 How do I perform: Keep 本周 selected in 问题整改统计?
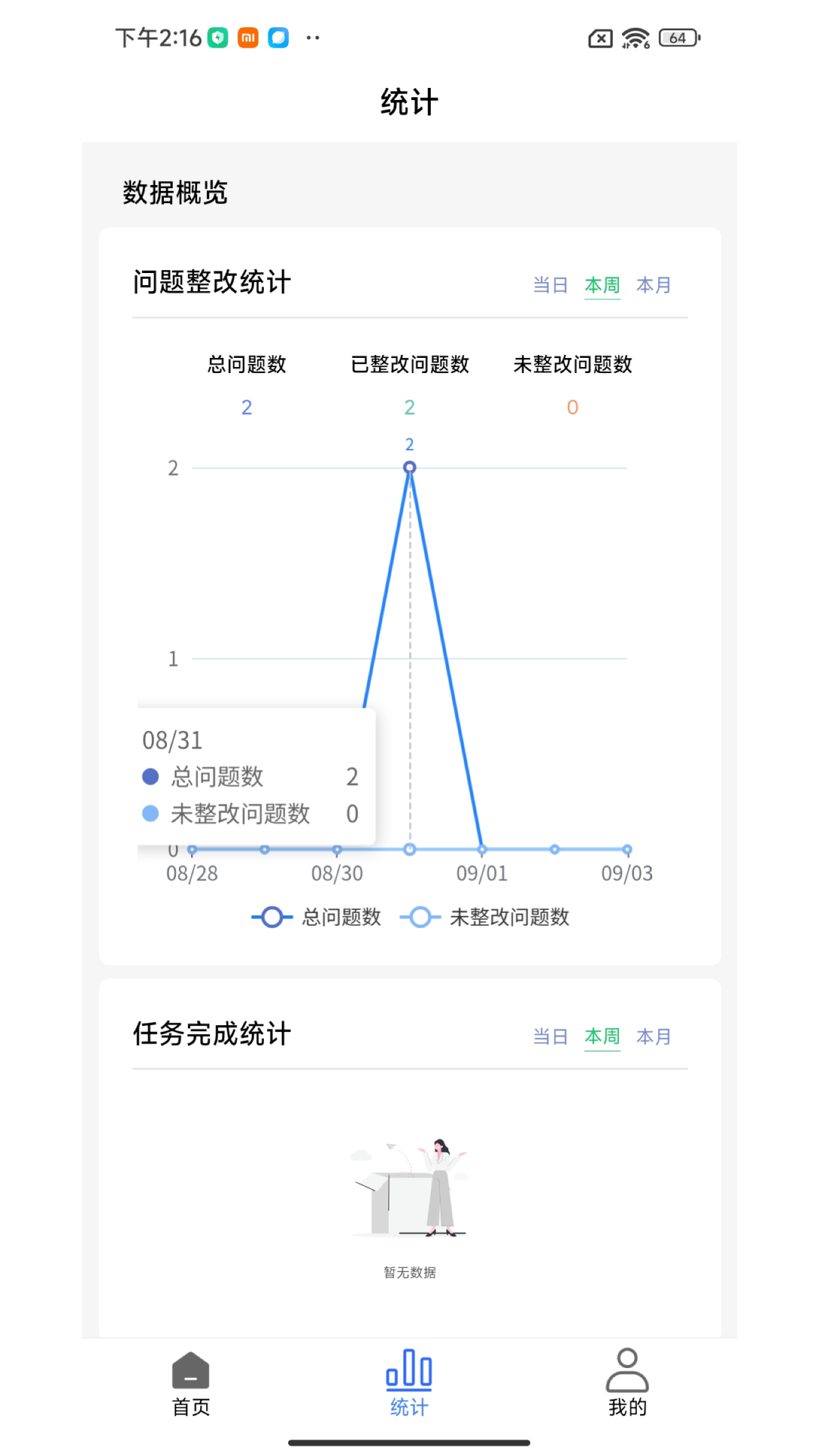pyautogui.click(x=602, y=285)
